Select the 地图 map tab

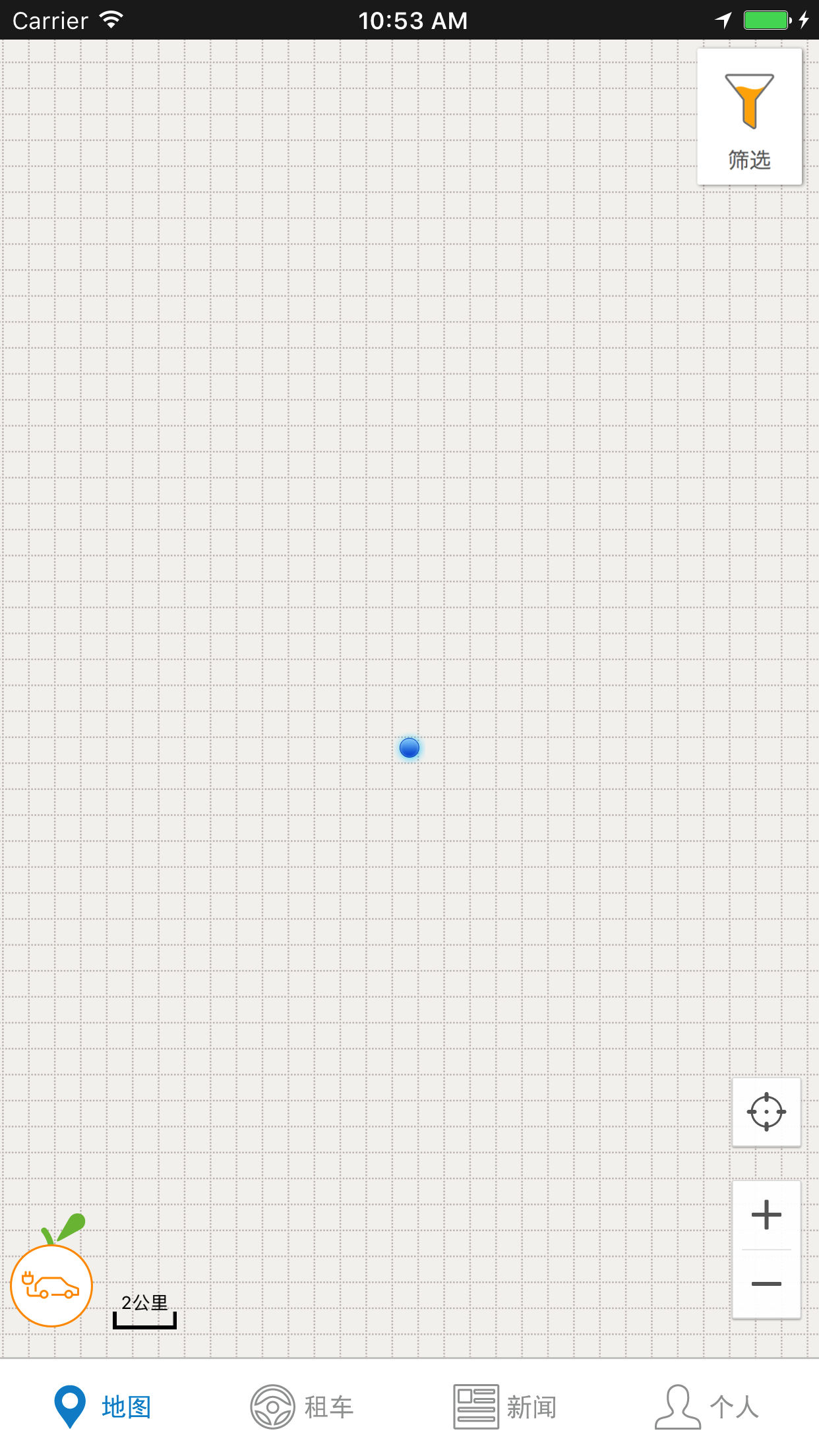click(x=103, y=1407)
